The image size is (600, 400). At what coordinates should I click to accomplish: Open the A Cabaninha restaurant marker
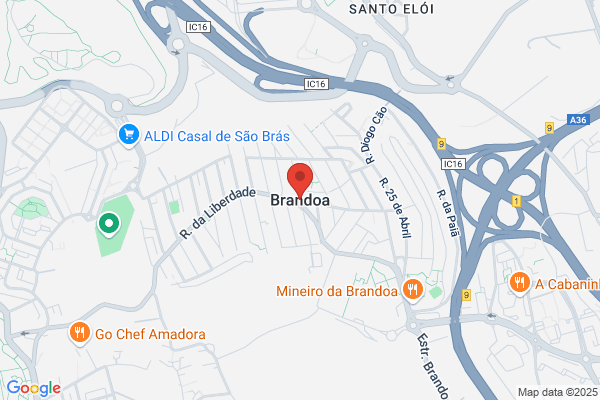point(520,284)
